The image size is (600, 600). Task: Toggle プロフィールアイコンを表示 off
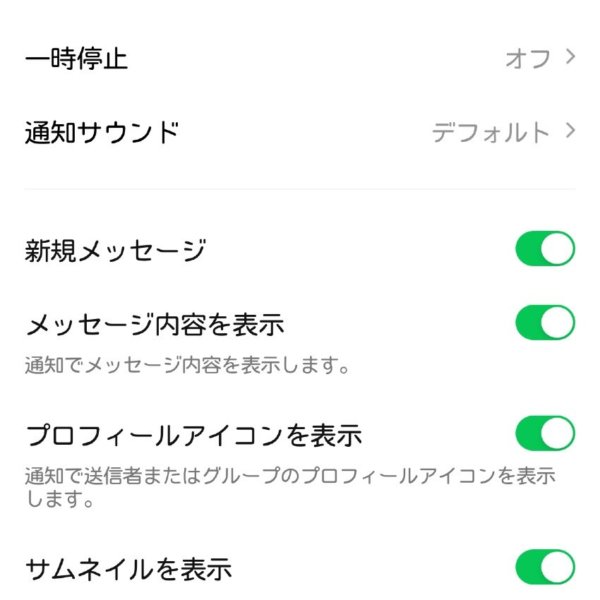click(545, 434)
